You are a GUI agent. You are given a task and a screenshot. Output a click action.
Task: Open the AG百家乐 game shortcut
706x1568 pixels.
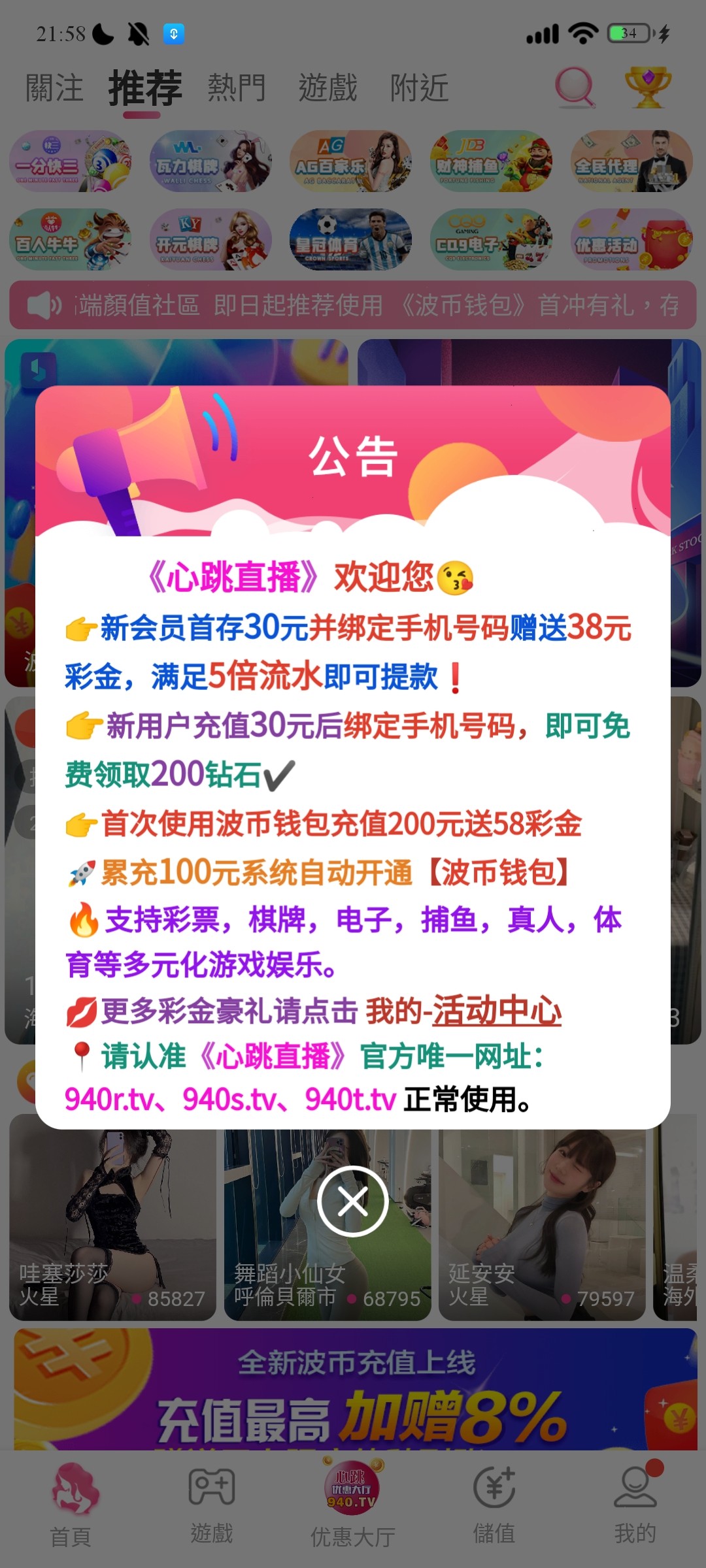pos(350,161)
